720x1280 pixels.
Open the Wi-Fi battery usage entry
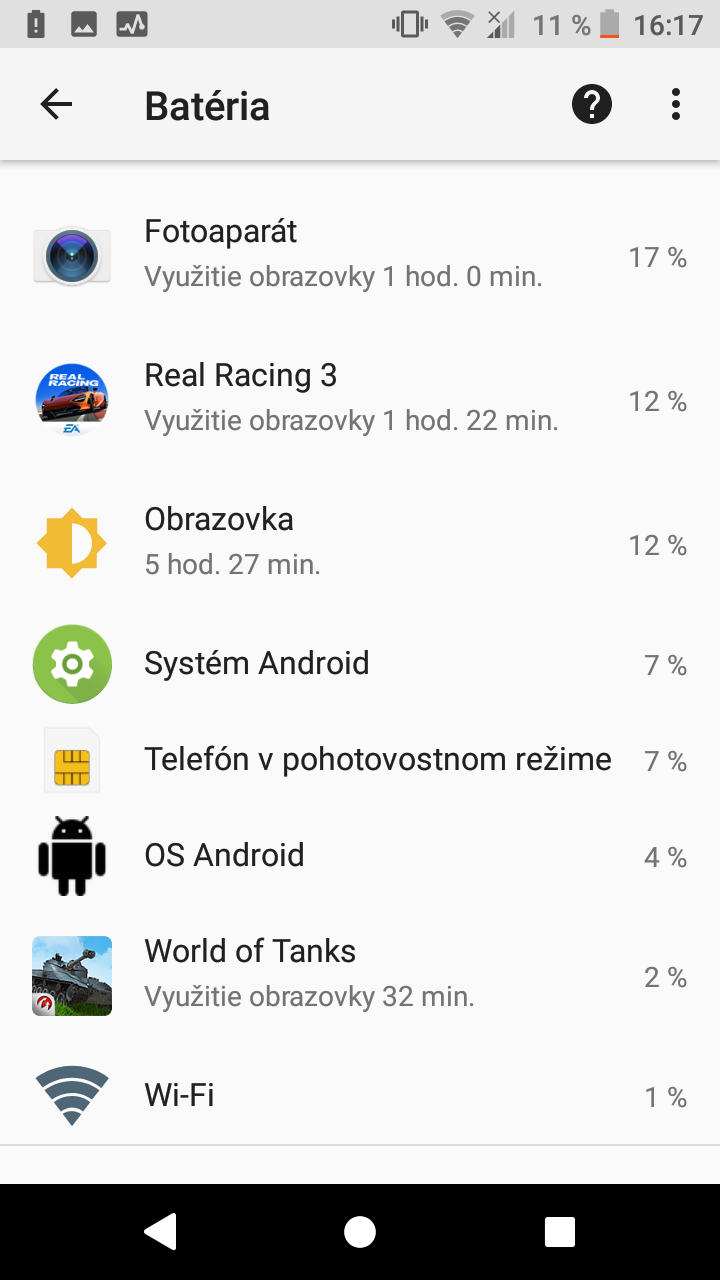tap(360, 1096)
